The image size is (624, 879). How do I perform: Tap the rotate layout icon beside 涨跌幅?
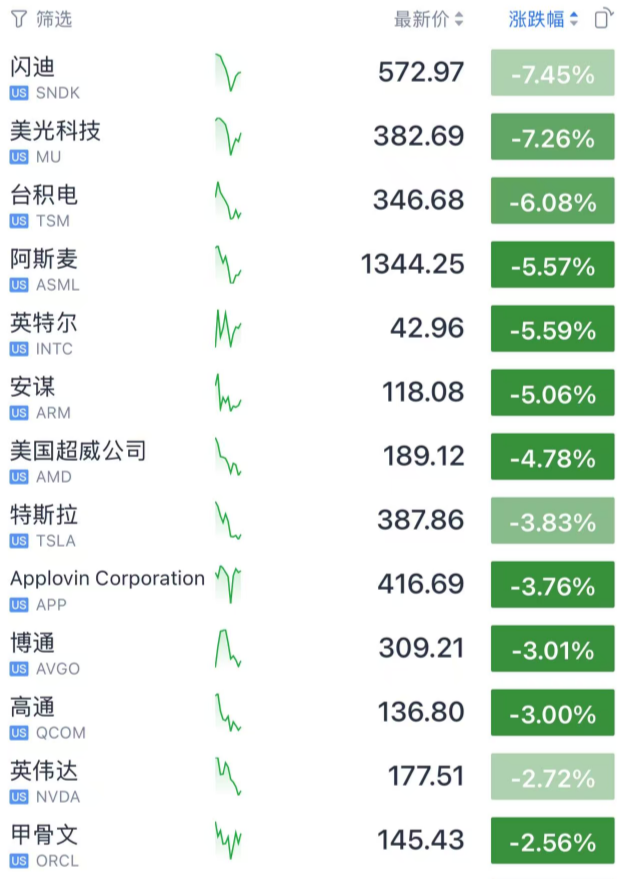click(603, 19)
